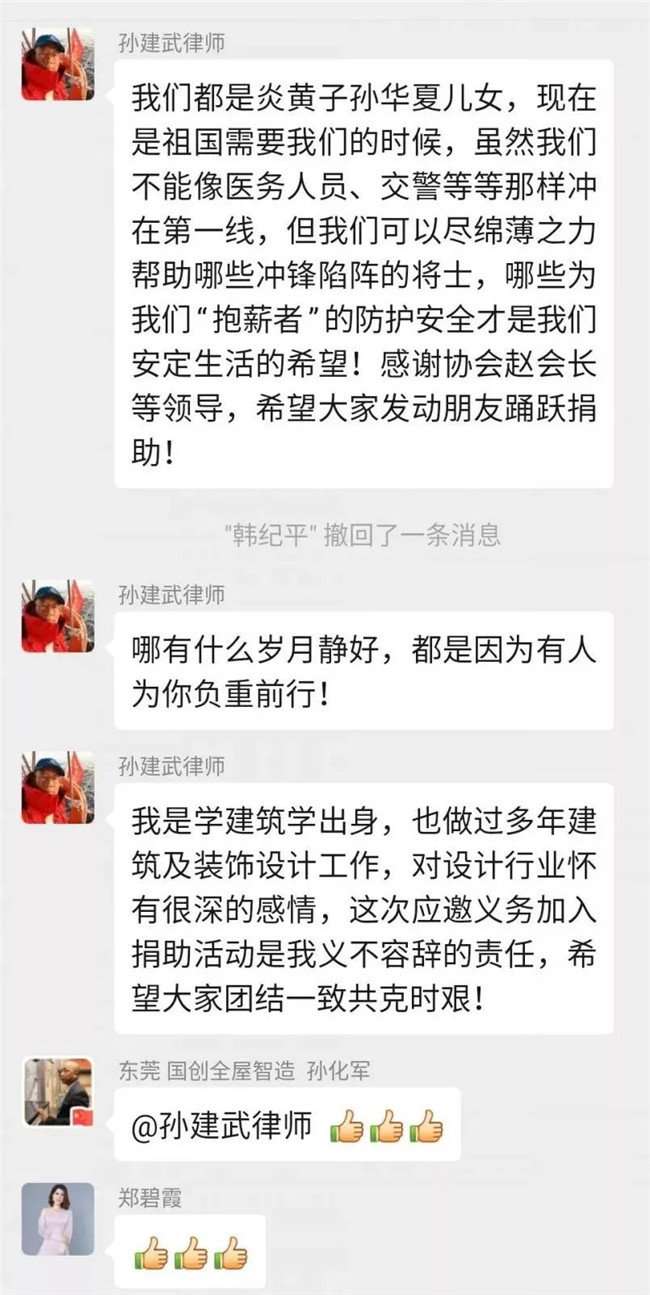Tap 孙建武律师's avatar beside the 岁月静好 message
Viewport: 650px width, 1295px height.
click(58, 616)
